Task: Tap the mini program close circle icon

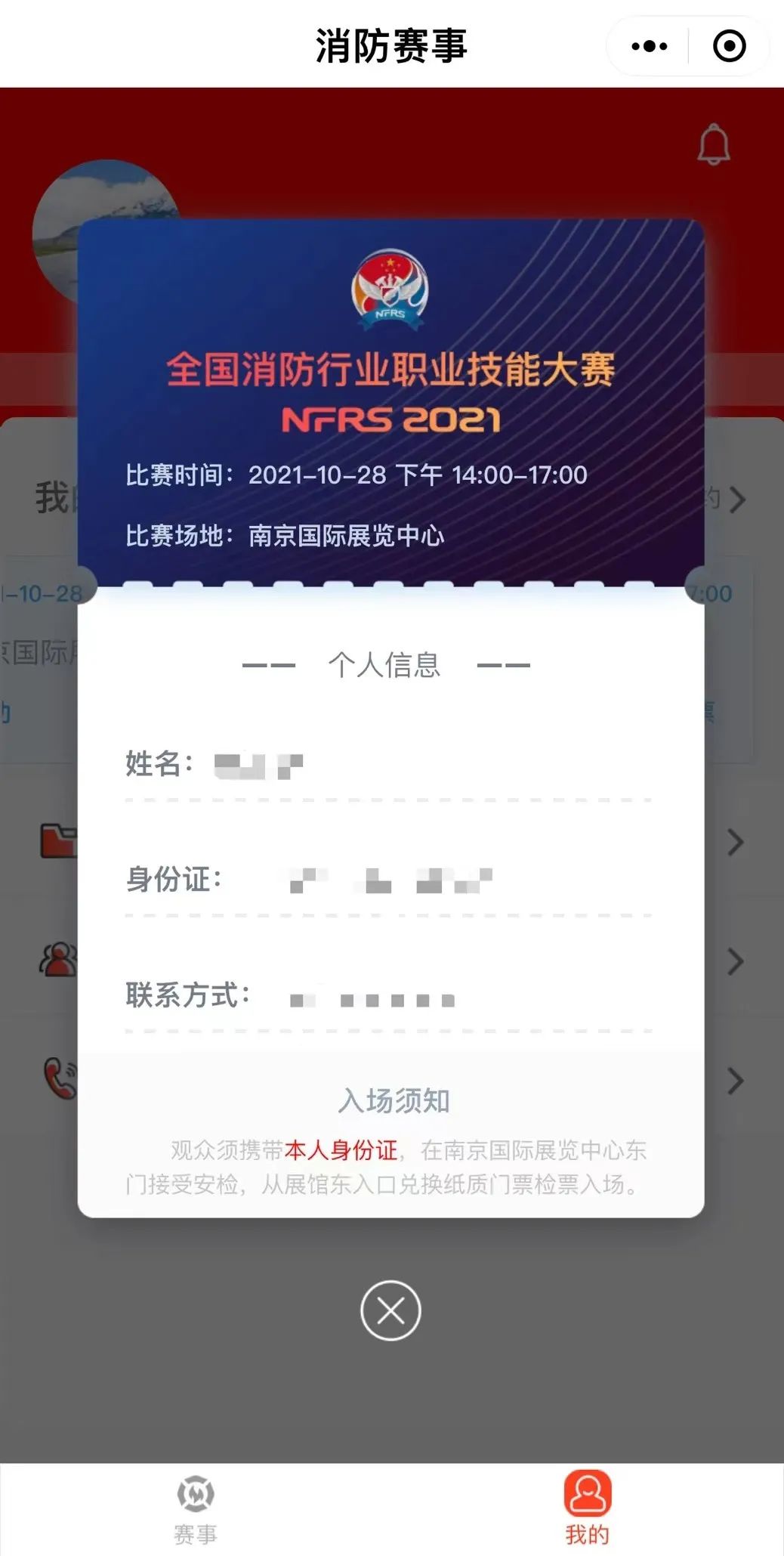Action: (x=729, y=46)
